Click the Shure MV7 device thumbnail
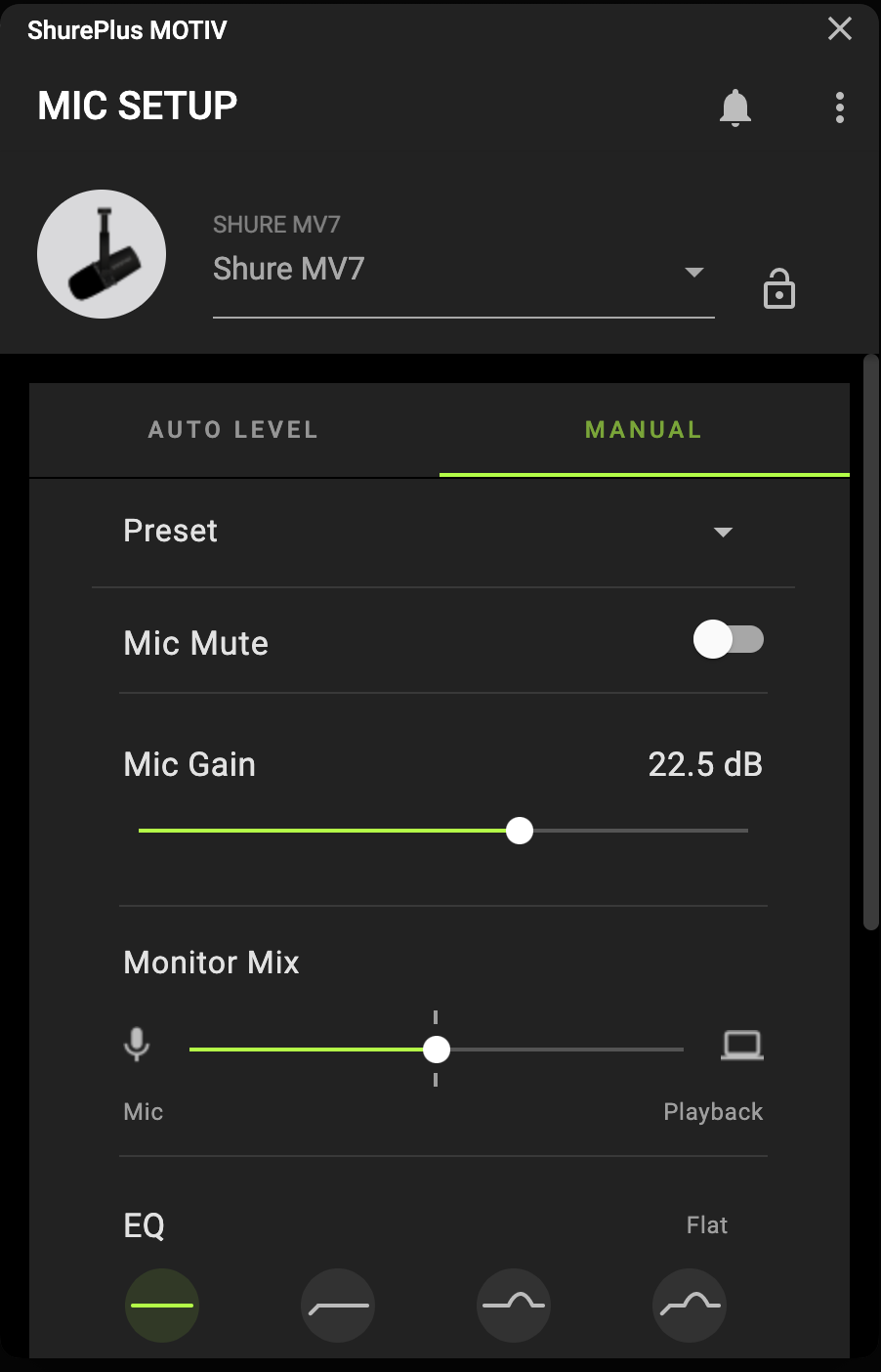The height and width of the screenshot is (1372, 881). click(x=101, y=254)
